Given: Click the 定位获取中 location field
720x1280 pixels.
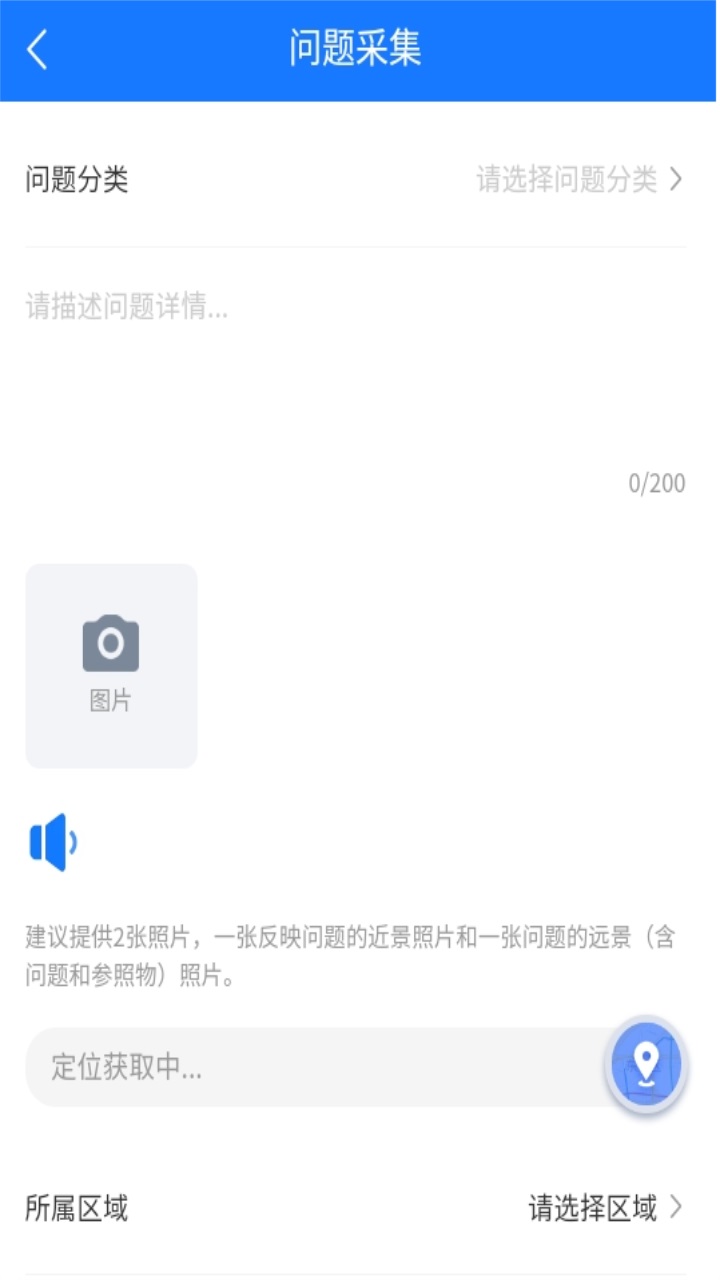Looking at the screenshot, I should click(300, 1067).
